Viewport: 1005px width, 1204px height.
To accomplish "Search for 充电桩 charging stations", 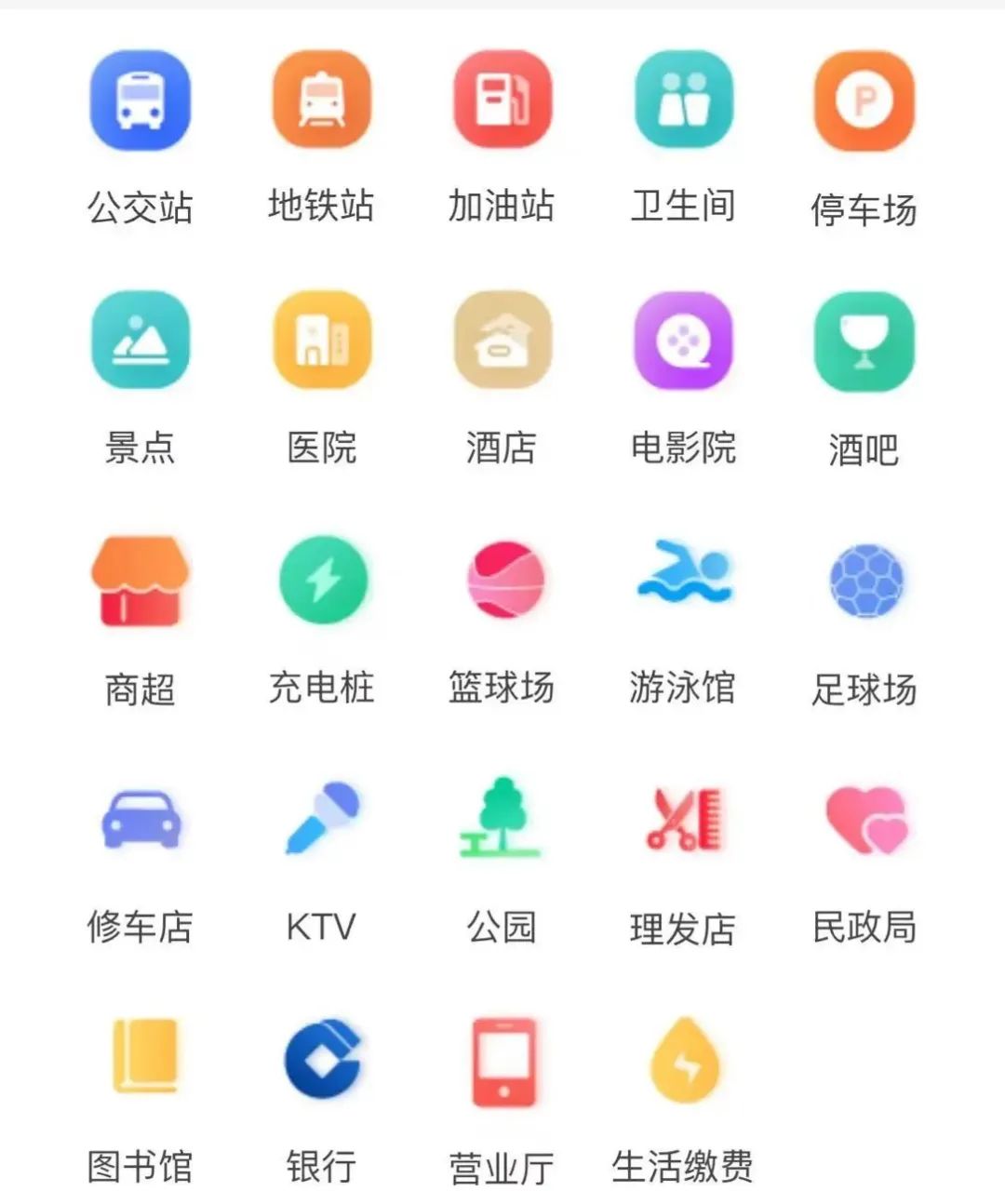I will coord(322,581).
